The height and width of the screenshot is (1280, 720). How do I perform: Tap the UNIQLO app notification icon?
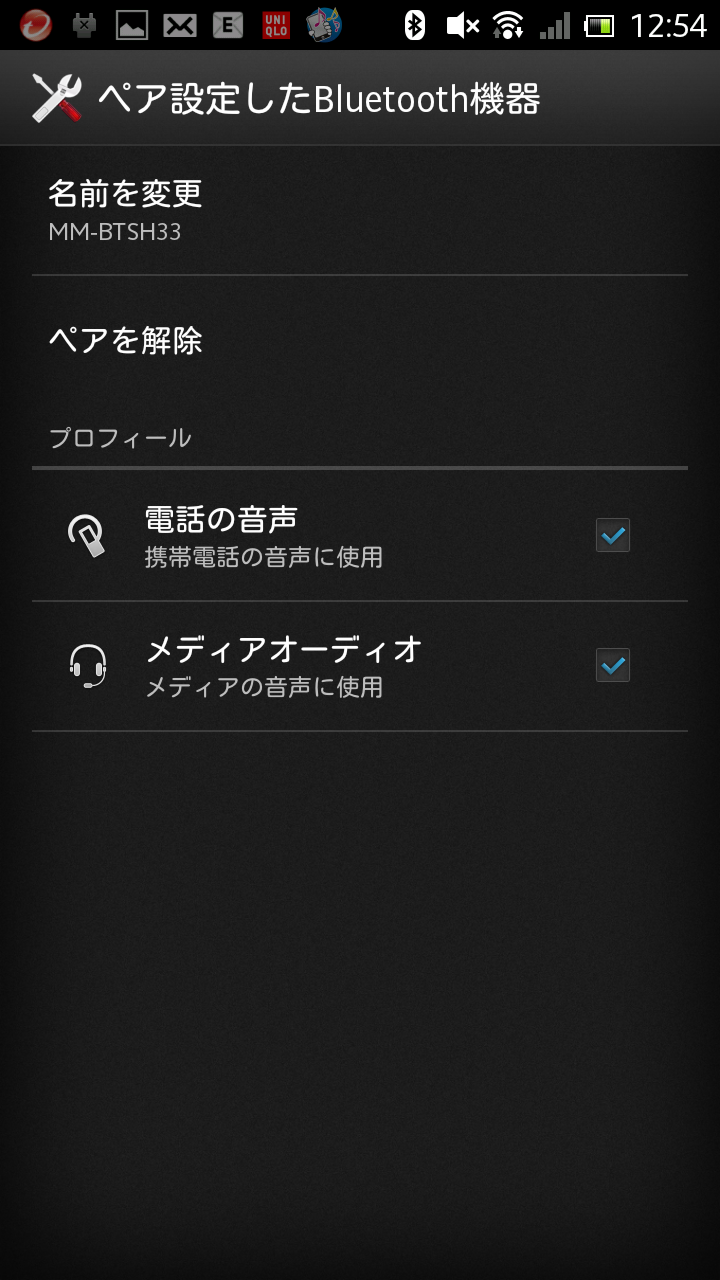[277, 25]
